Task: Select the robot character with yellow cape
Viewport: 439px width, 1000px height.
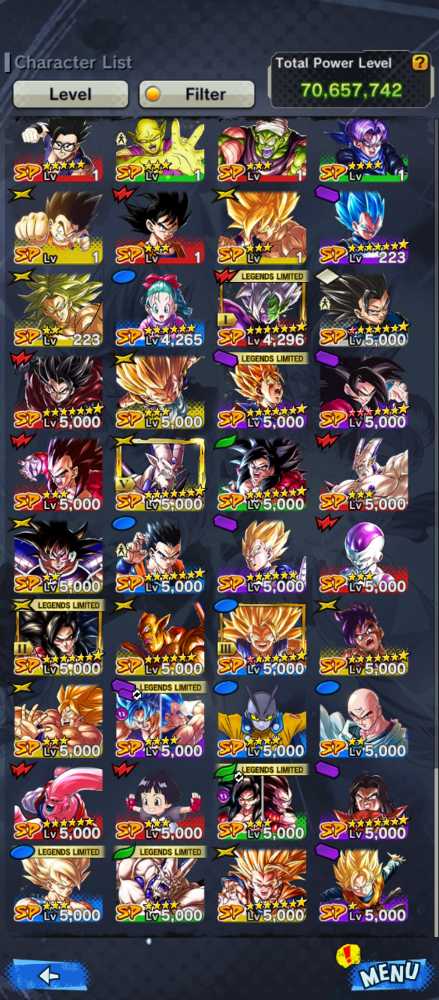Action: tap(262, 721)
